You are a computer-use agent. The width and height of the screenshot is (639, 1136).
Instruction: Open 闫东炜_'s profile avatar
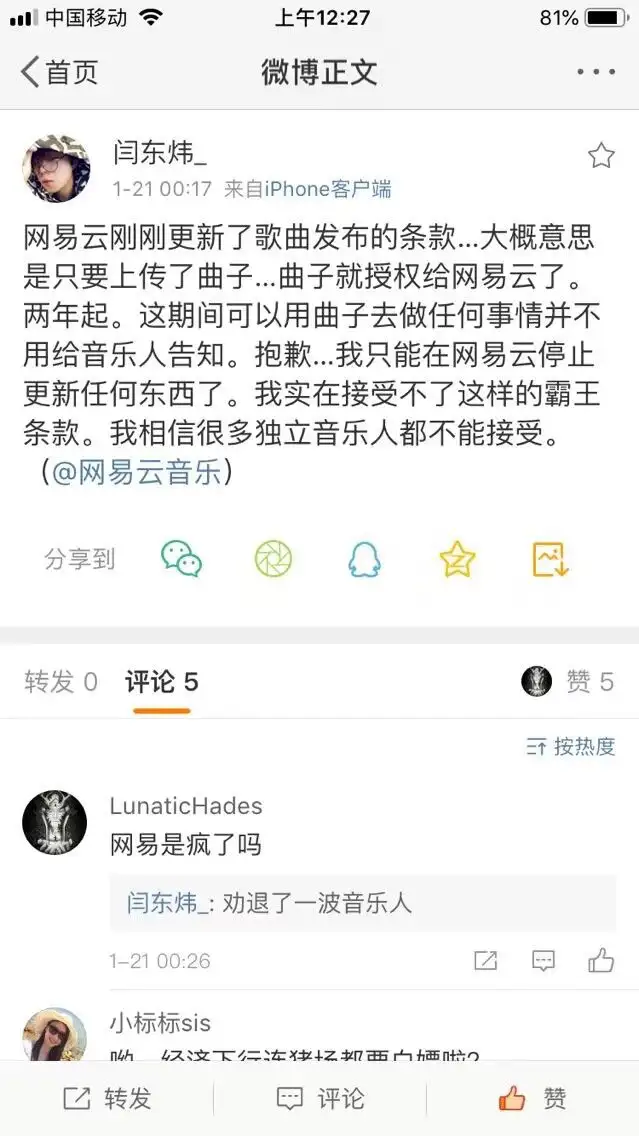57,168
